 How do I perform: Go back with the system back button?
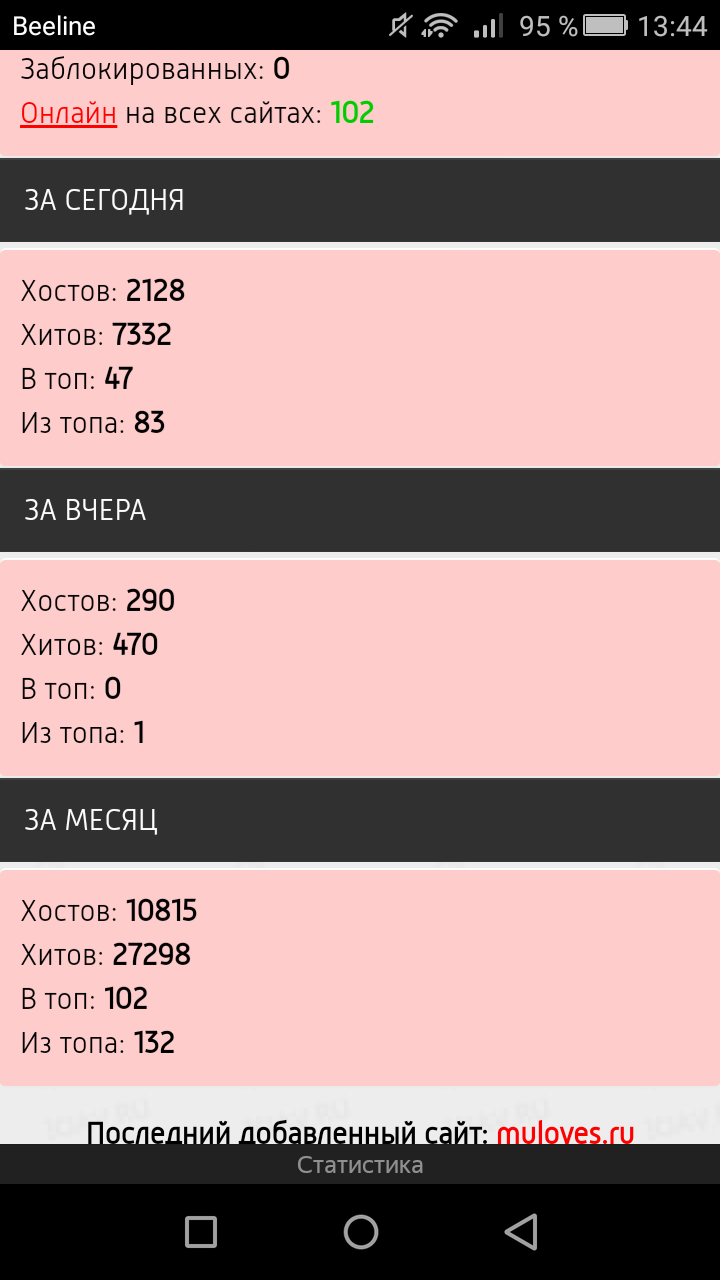click(x=521, y=1232)
